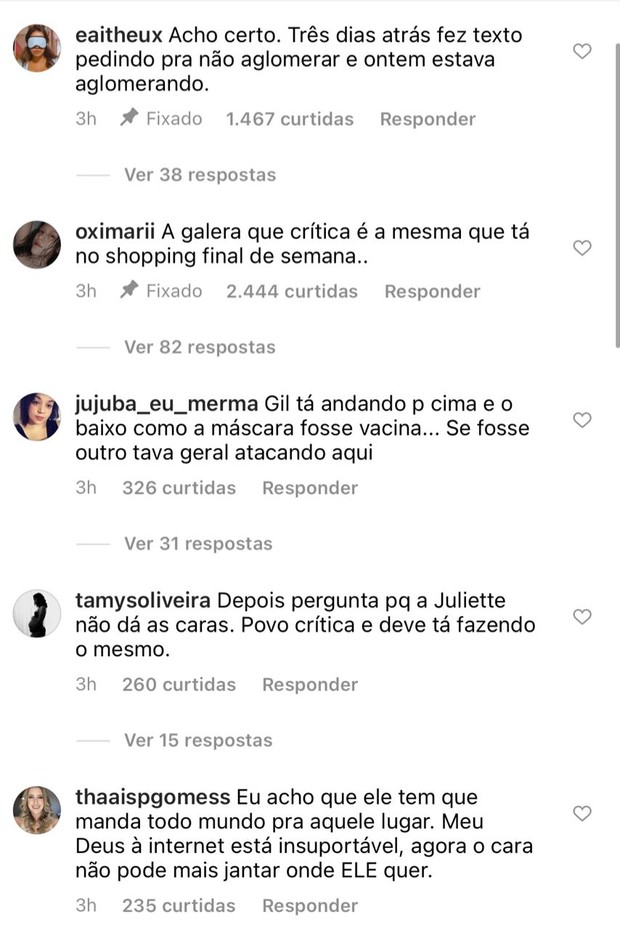620x930 pixels.
Task: Like tamysoliveira's comment
Action: [582, 616]
